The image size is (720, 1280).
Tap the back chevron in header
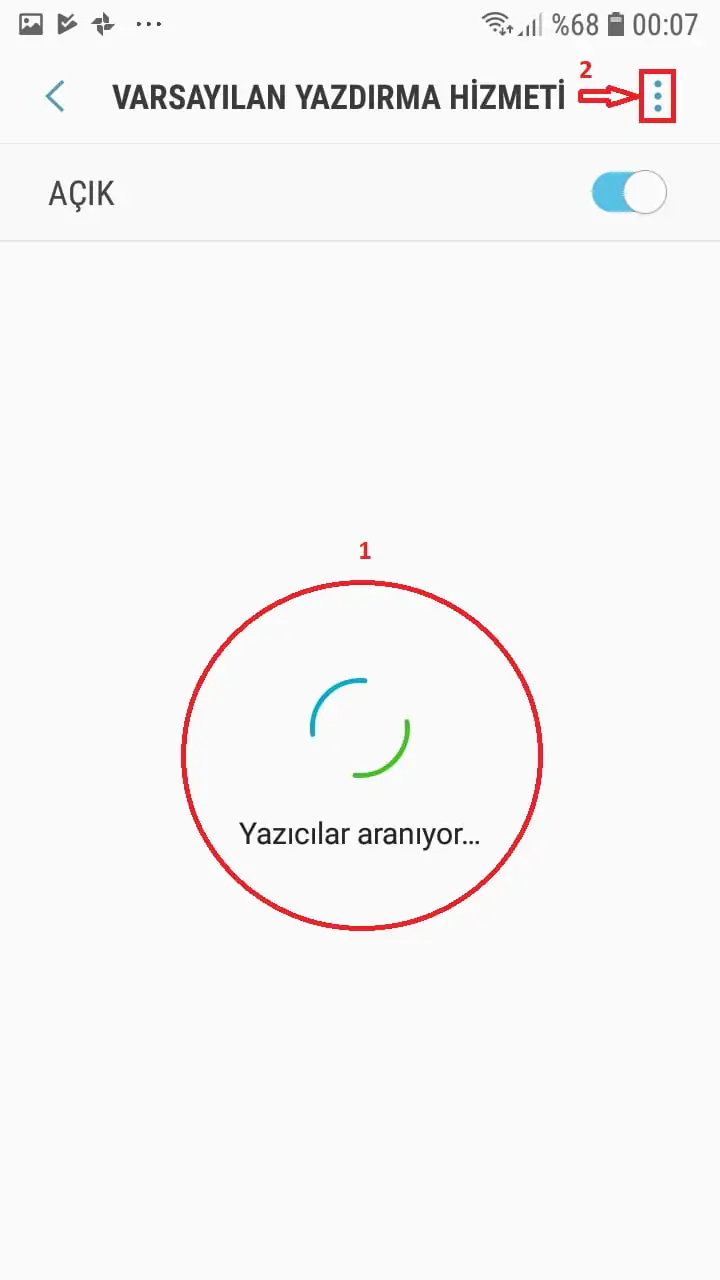tap(55, 97)
